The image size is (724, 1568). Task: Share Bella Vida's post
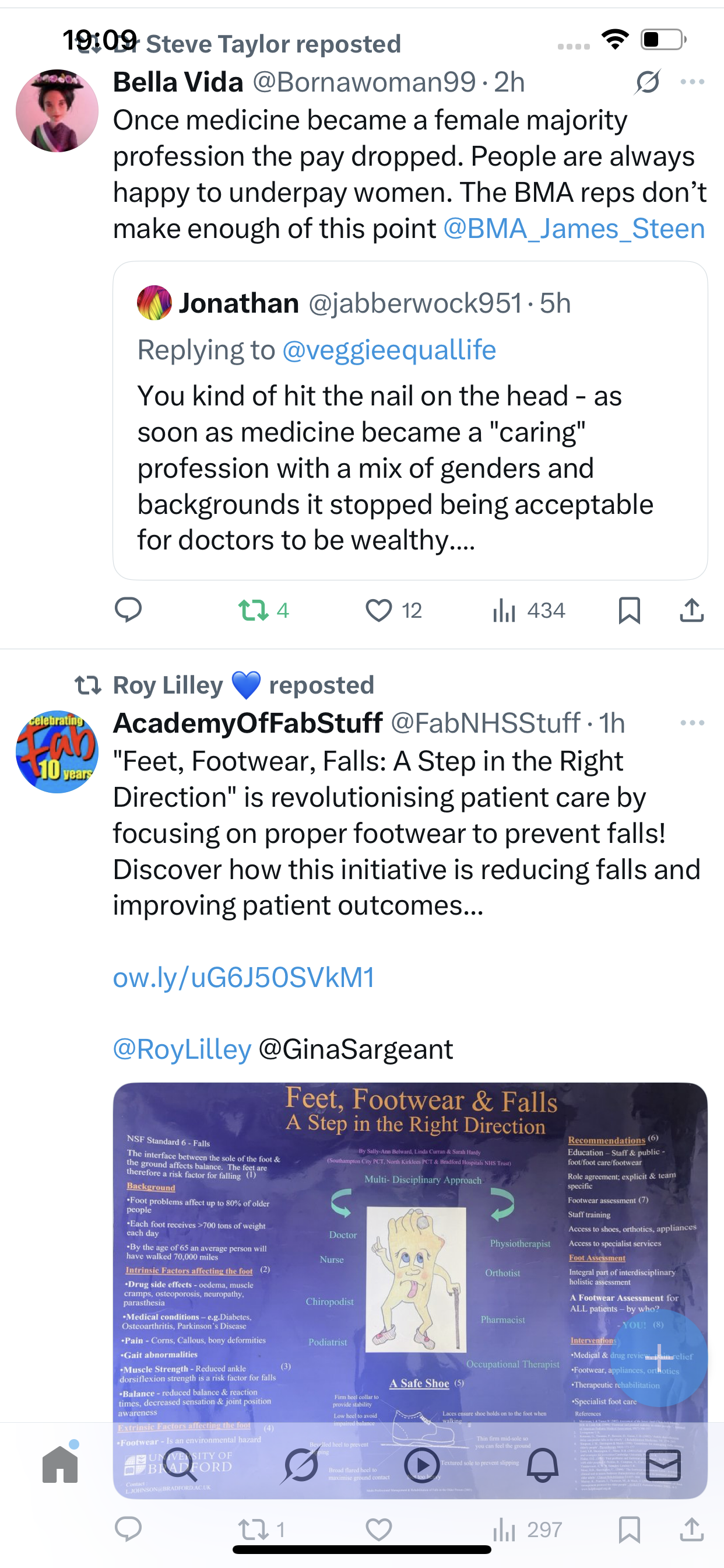[691, 610]
